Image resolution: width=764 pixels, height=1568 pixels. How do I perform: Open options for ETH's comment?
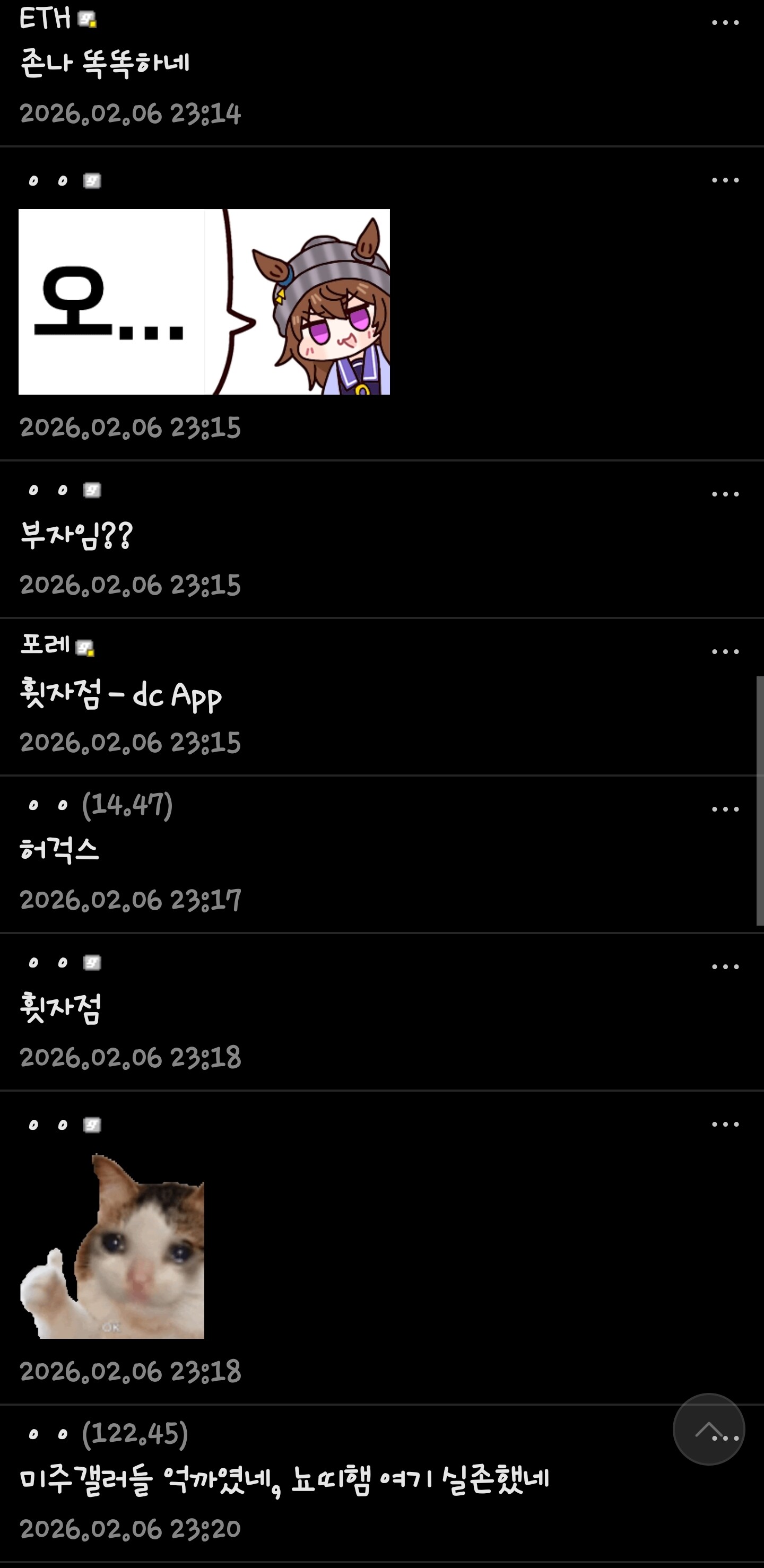[725, 22]
